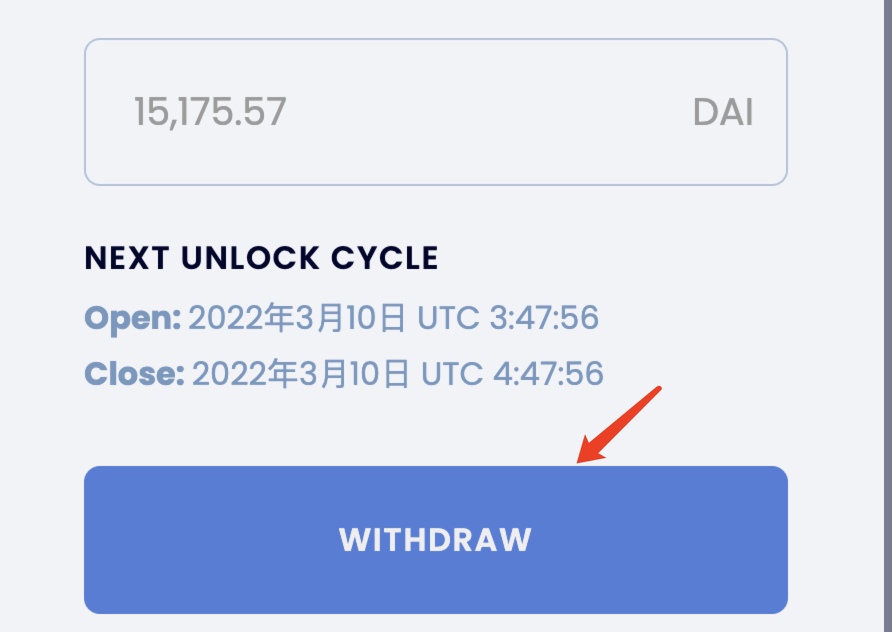The image size is (892, 632).
Task: Focus the DAI amount input field
Action: click(x=400, y=112)
